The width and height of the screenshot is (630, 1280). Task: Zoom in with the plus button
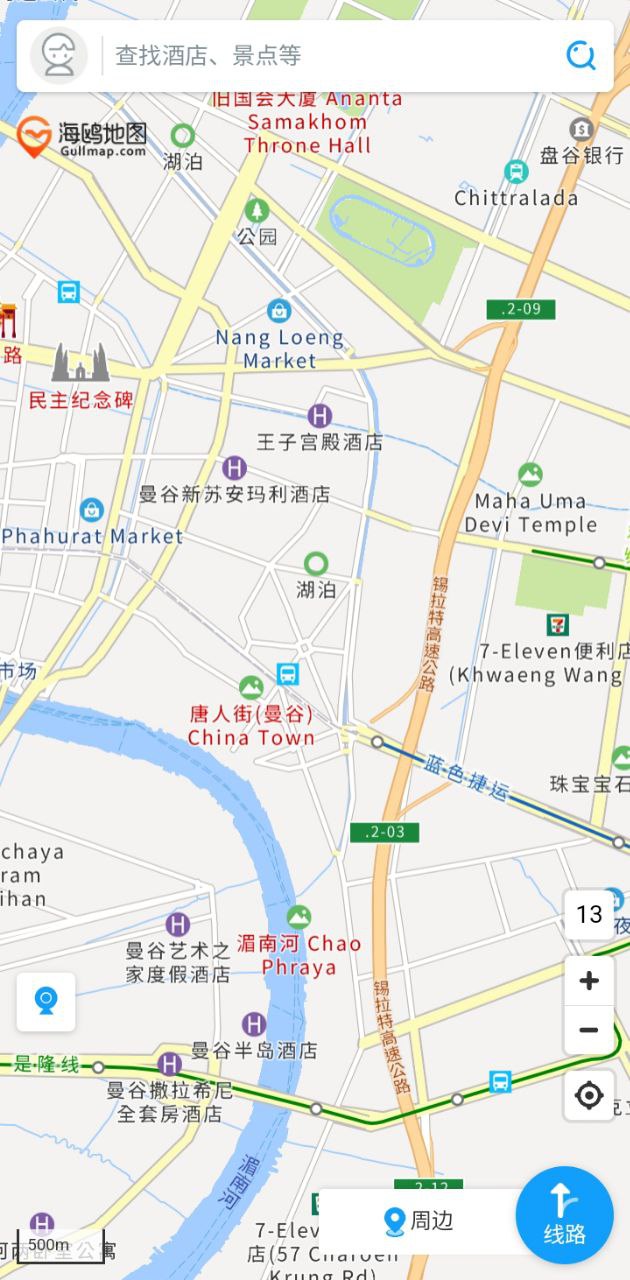[x=589, y=981]
